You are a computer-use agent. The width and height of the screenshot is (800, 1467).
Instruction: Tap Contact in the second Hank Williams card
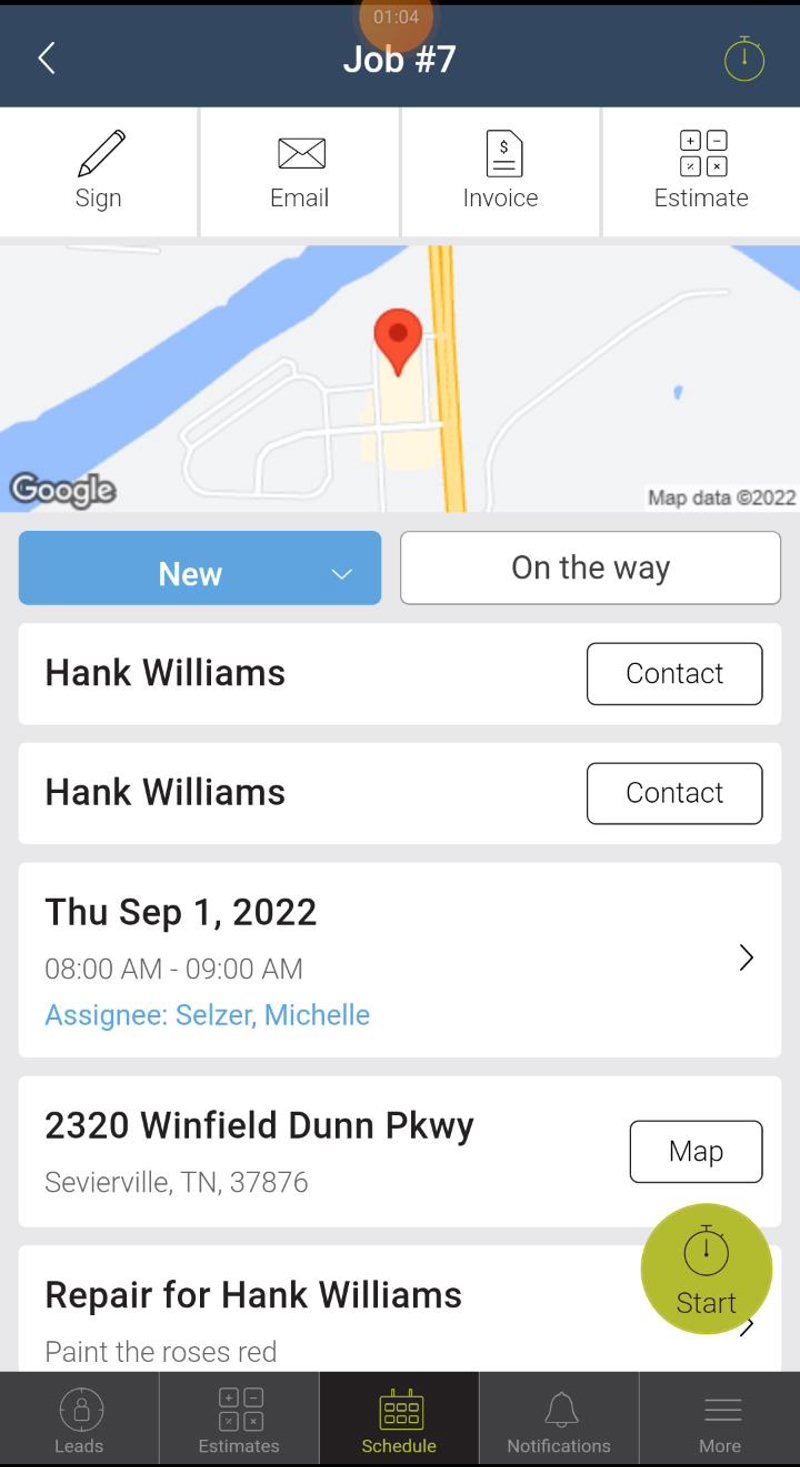click(x=674, y=793)
